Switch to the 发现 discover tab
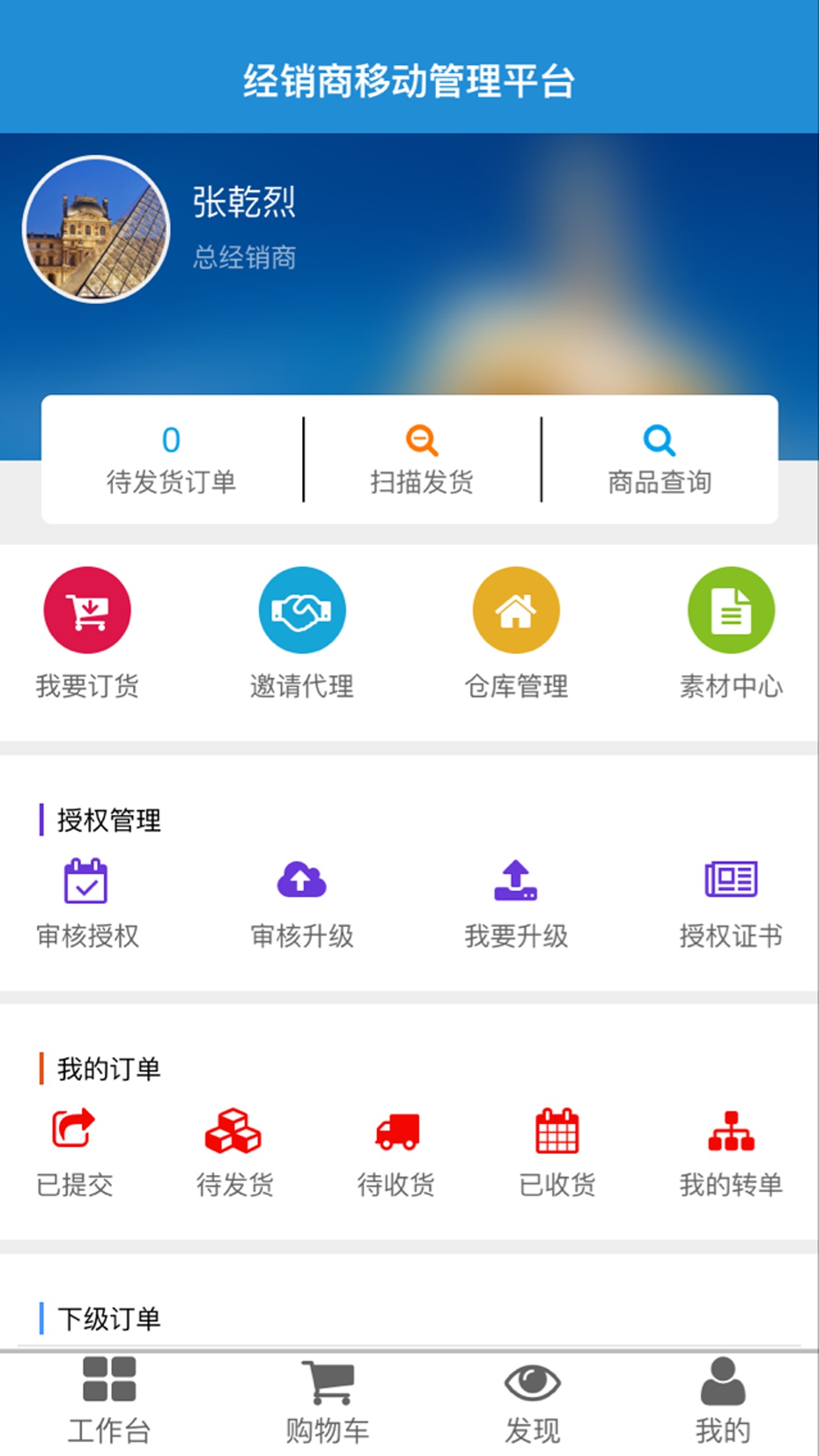Screen dimensions: 819x1456 pos(532,1401)
